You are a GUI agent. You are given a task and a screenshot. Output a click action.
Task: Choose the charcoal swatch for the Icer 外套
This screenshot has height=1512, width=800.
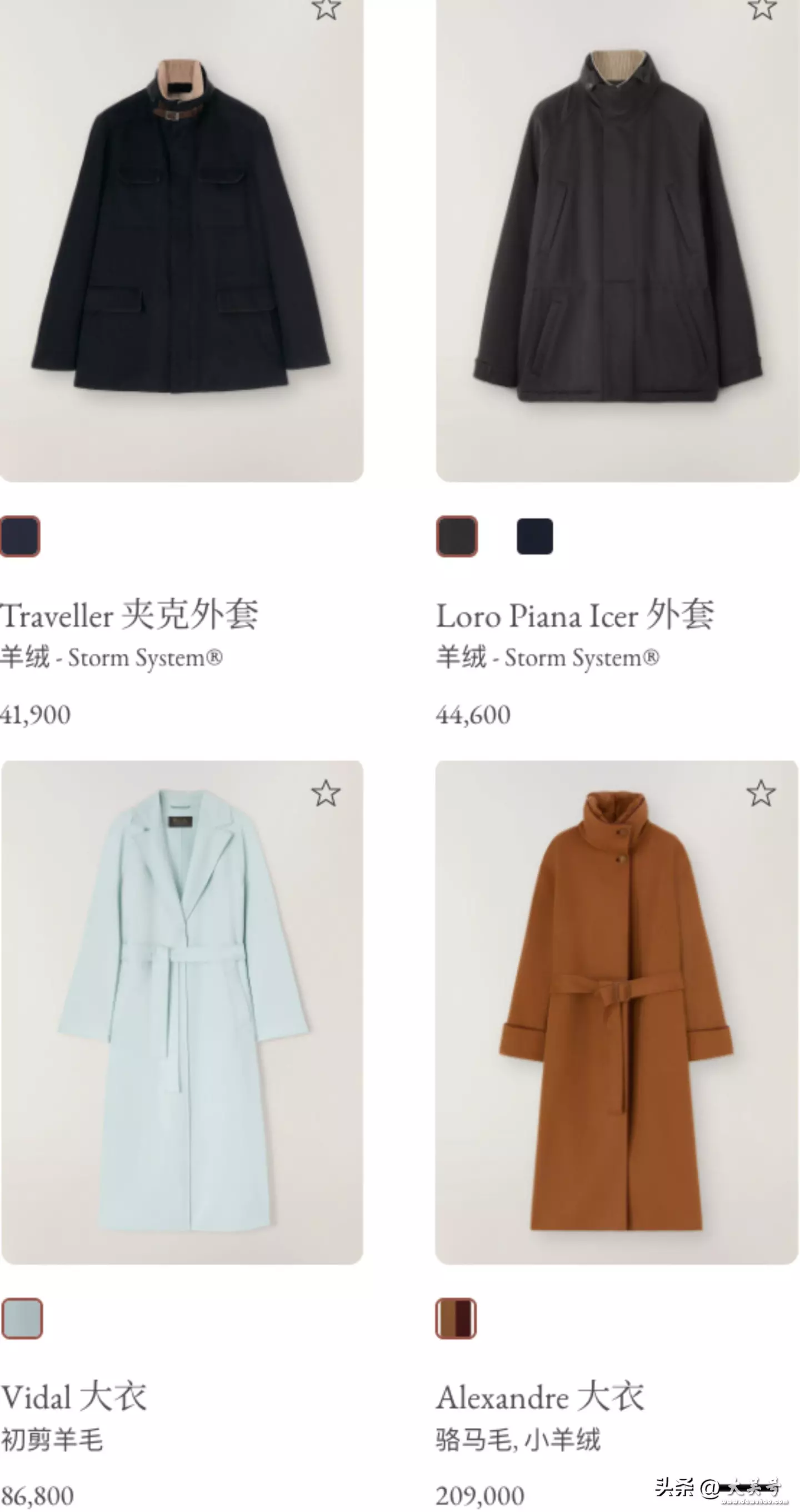457,536
